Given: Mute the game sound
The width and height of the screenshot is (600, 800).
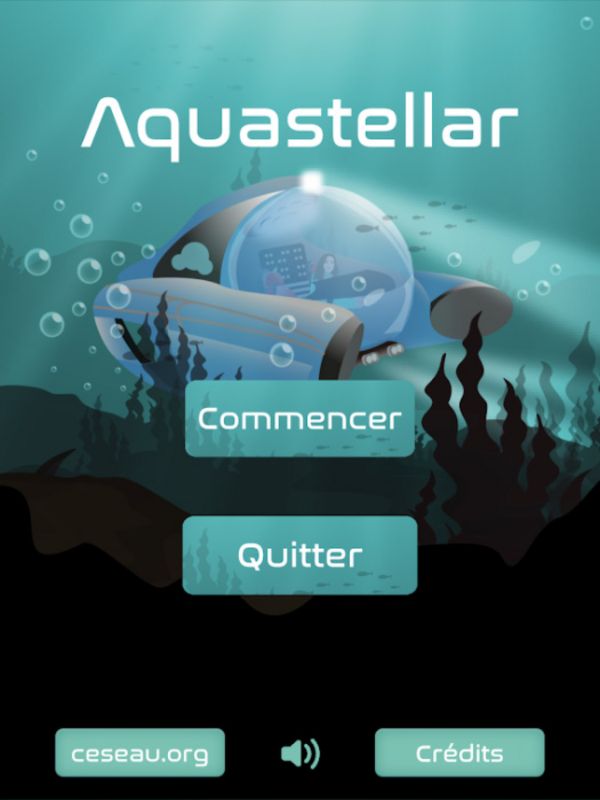Looking at the screenshot, I should (x=300, y=753).
